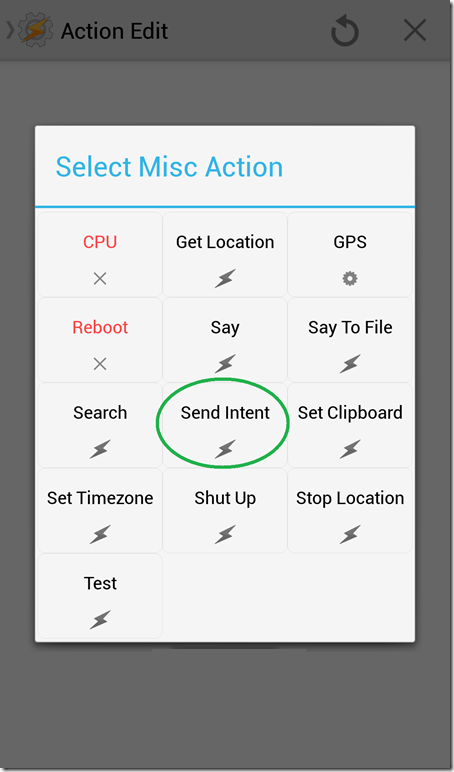Image resolution: width=454 pixels, height=772 pixels.
Task: Choose the Search action
Action: pos(100,425)
